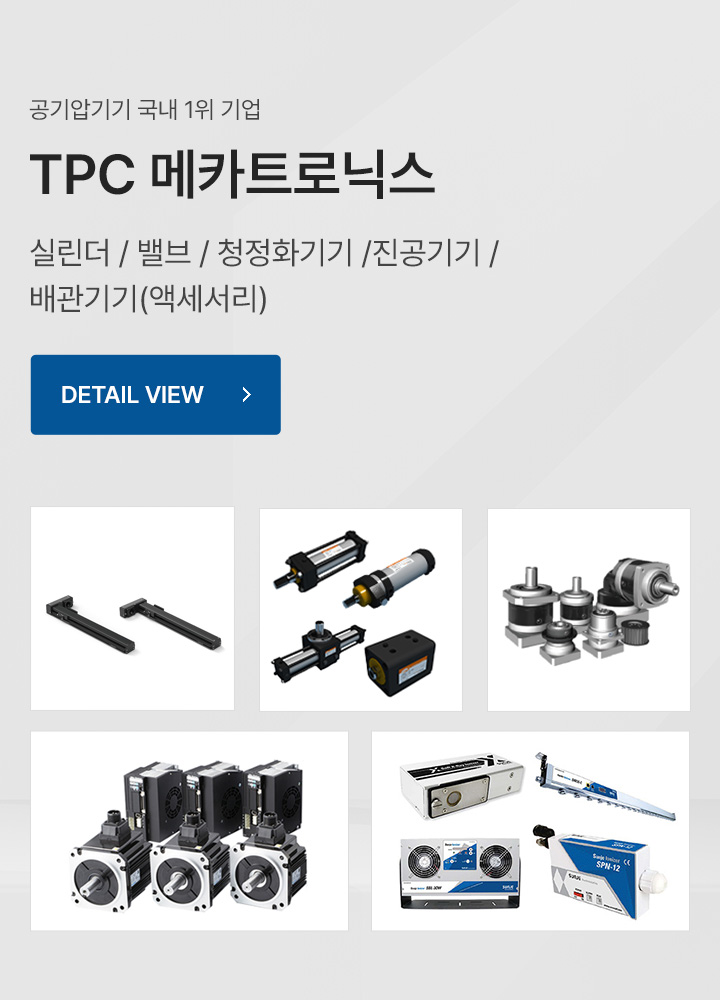View the planetary gear reducers tile
The width and height of the screenshot is (720, 1000).
tap(588, 609)
